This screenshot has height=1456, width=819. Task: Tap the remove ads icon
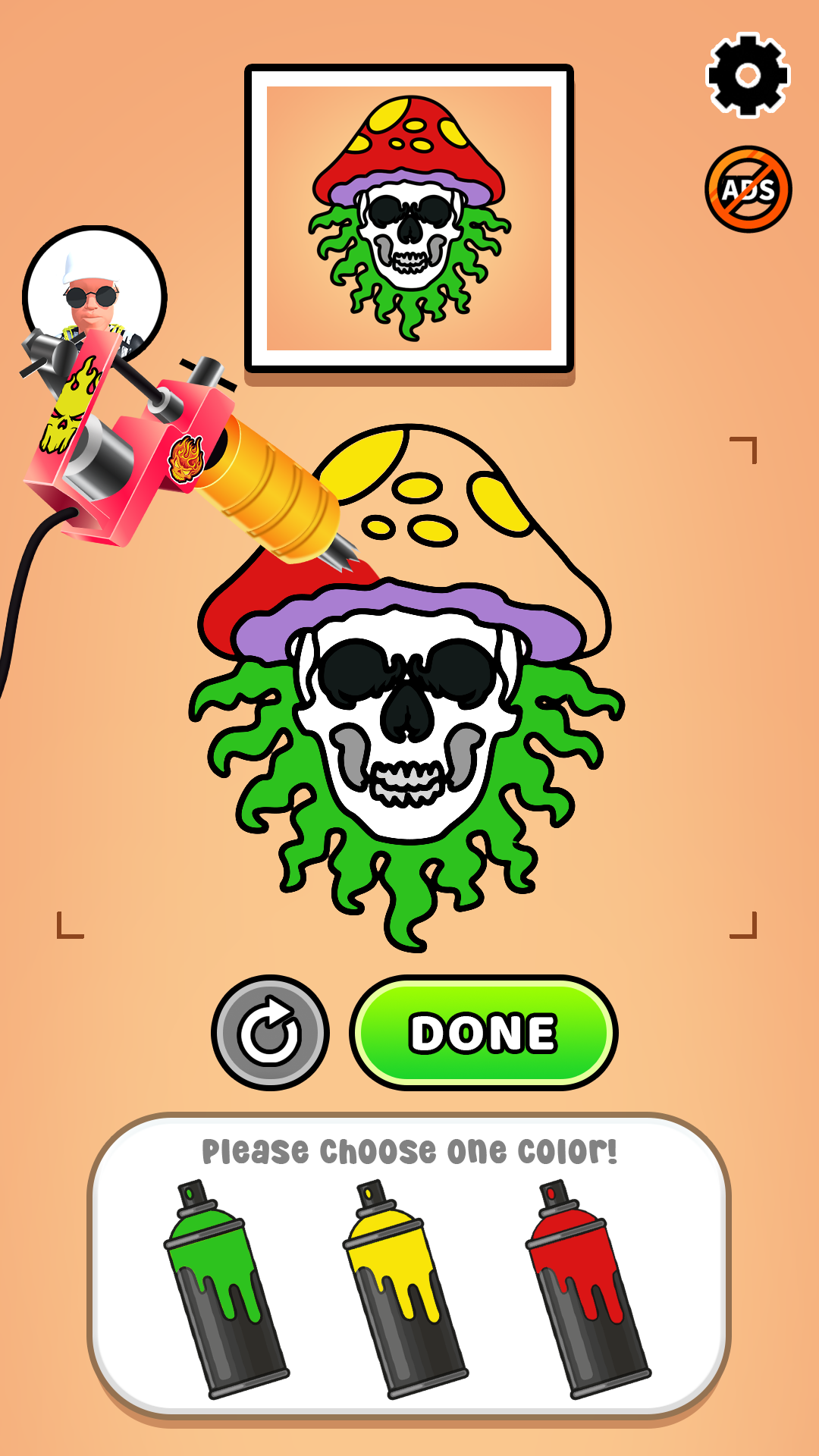[x=748, y=189]
